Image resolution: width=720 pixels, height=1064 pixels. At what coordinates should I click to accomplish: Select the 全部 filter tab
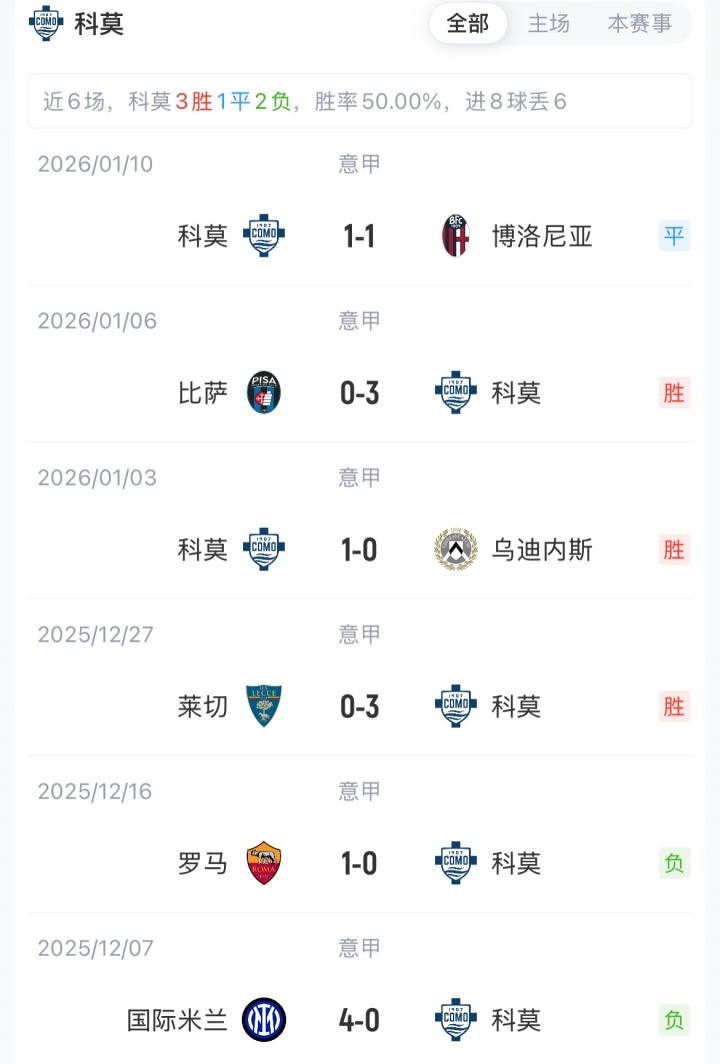[468, 24]
